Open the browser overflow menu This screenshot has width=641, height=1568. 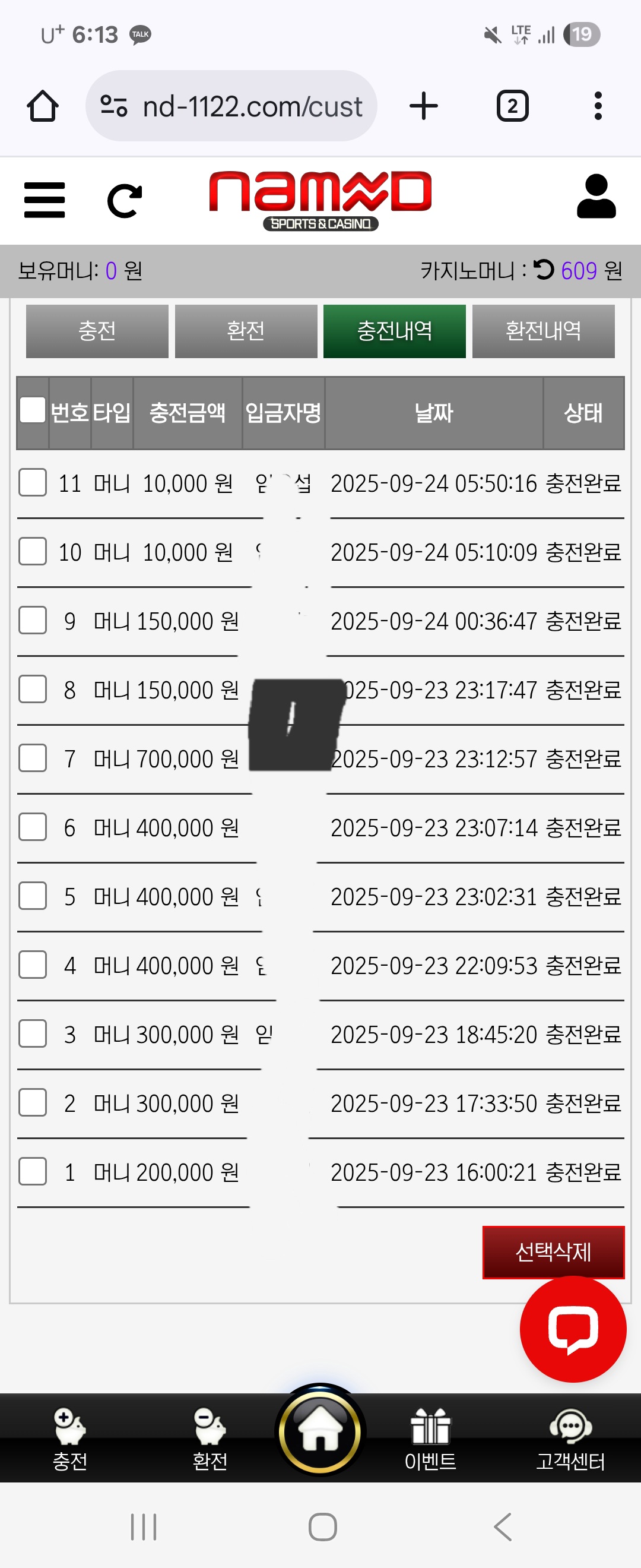click(598, 106)
